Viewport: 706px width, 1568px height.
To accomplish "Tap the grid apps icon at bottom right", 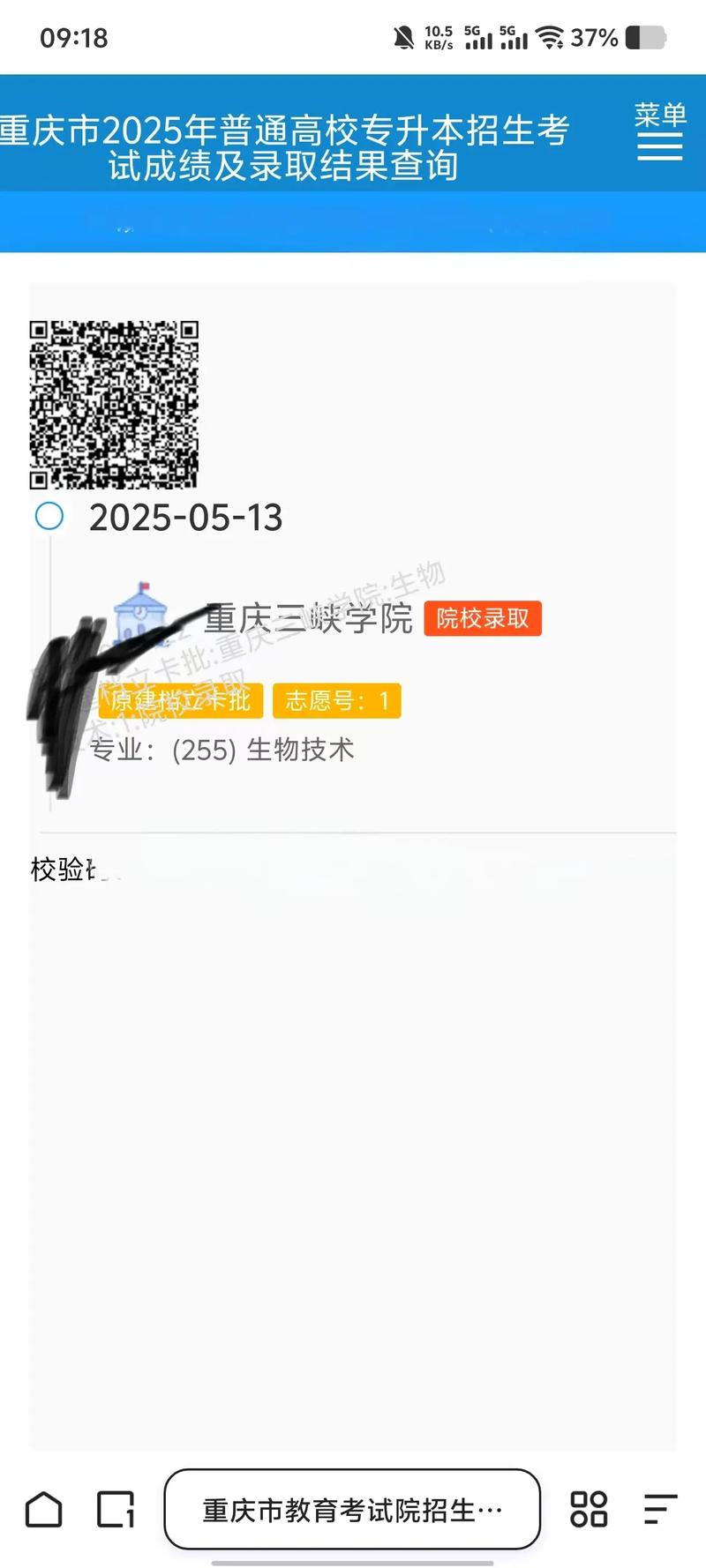I will 589,1510.
